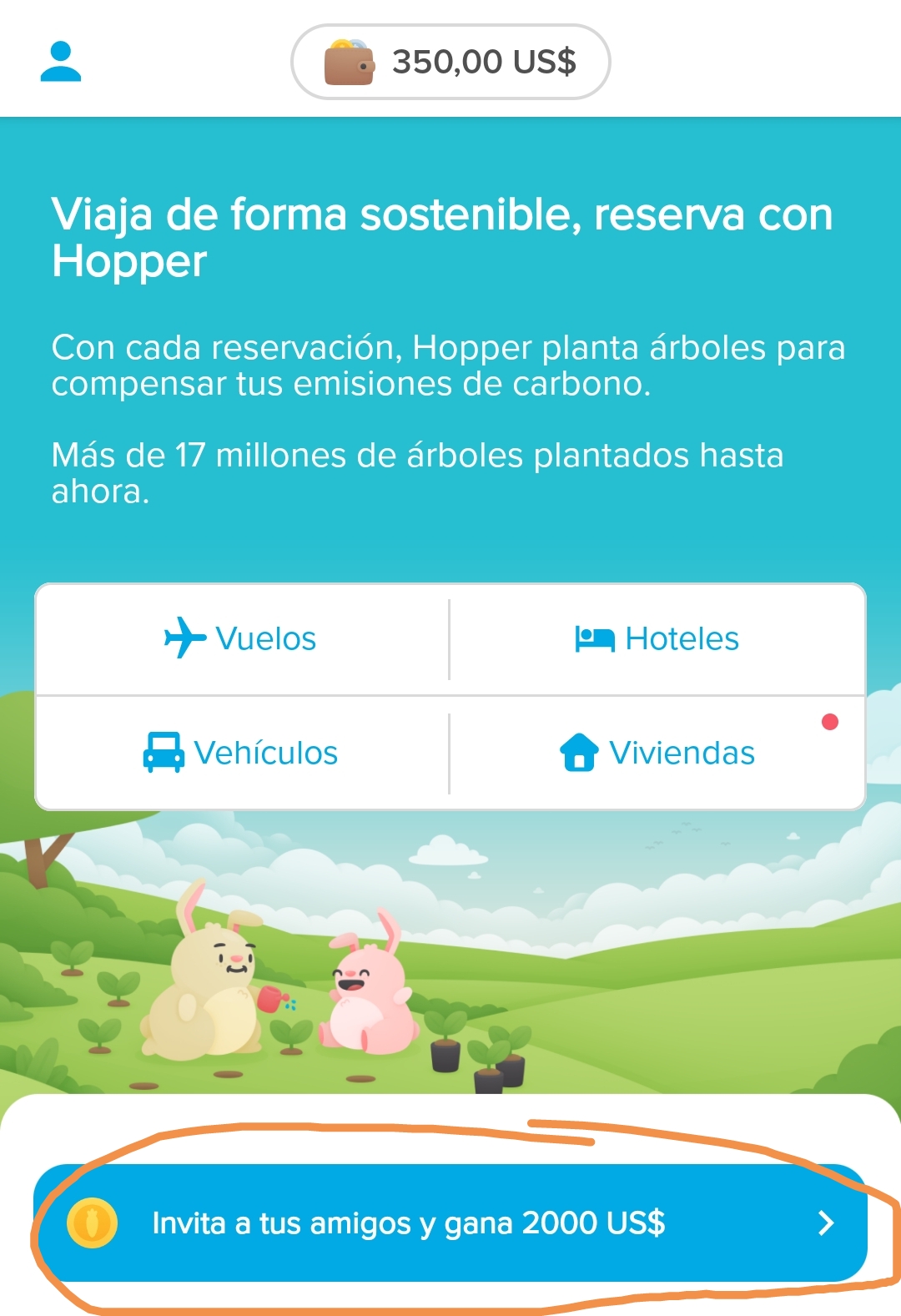Open the 350,00 US$ wallet balance
Screen dimensions: 901x1316
(x=450, y=62)
